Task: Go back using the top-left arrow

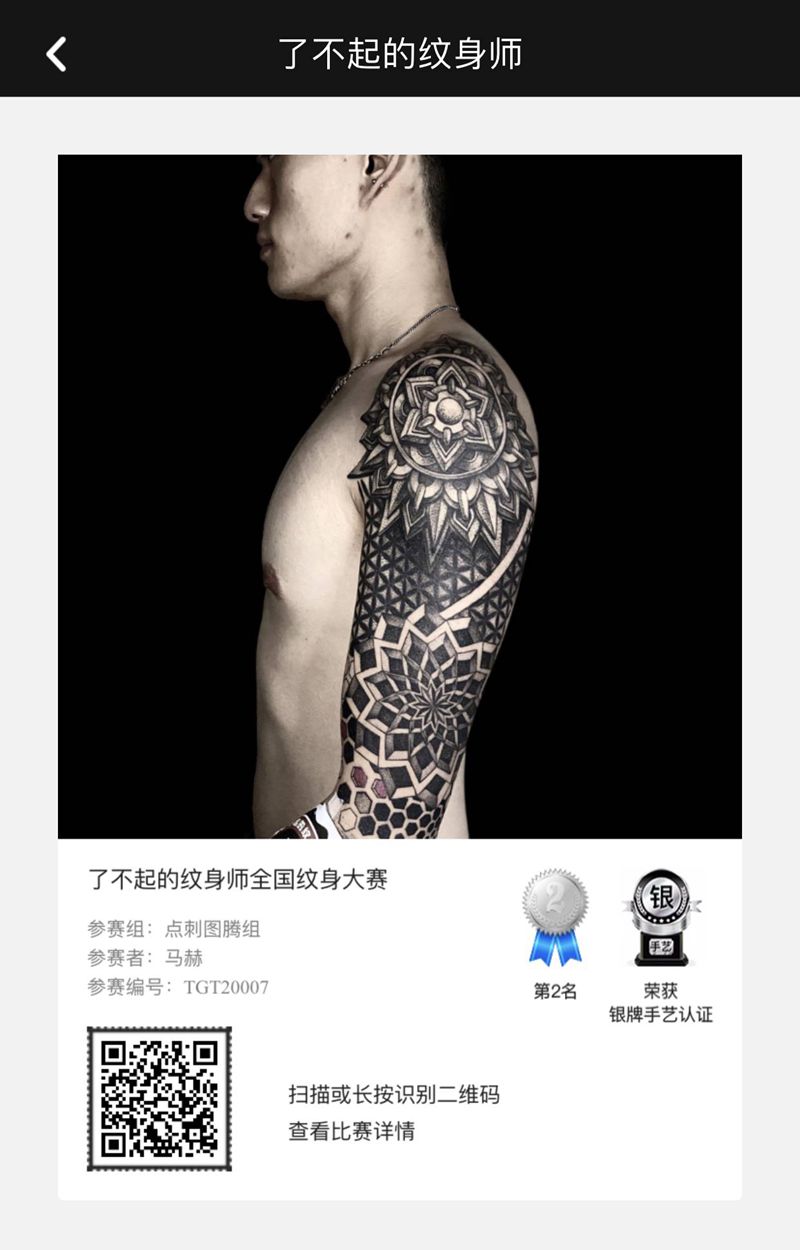Action: click(x=56, y=54)
